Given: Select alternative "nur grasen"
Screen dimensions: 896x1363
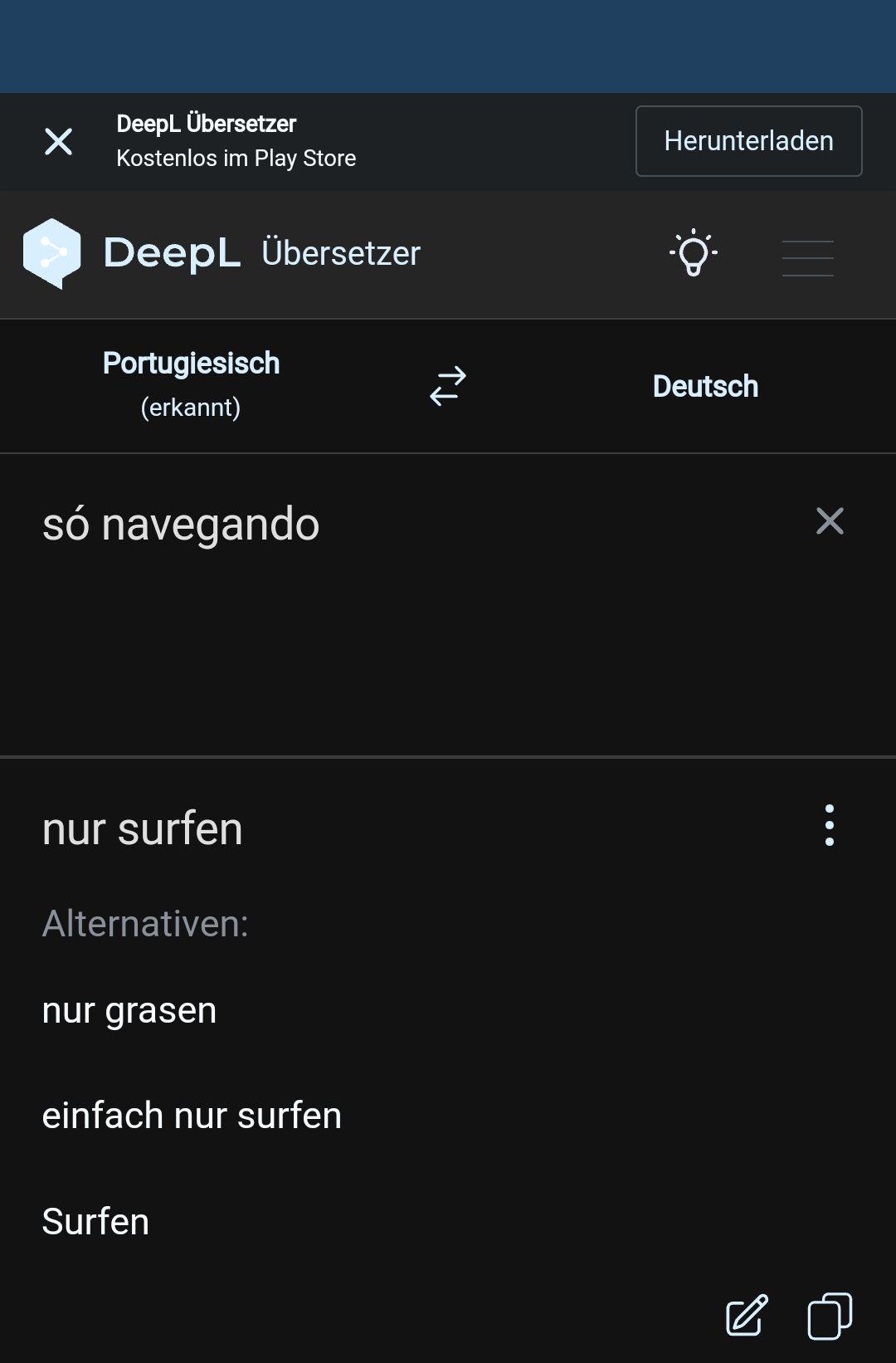Looking at the screenshot, I should [129, 1010].
